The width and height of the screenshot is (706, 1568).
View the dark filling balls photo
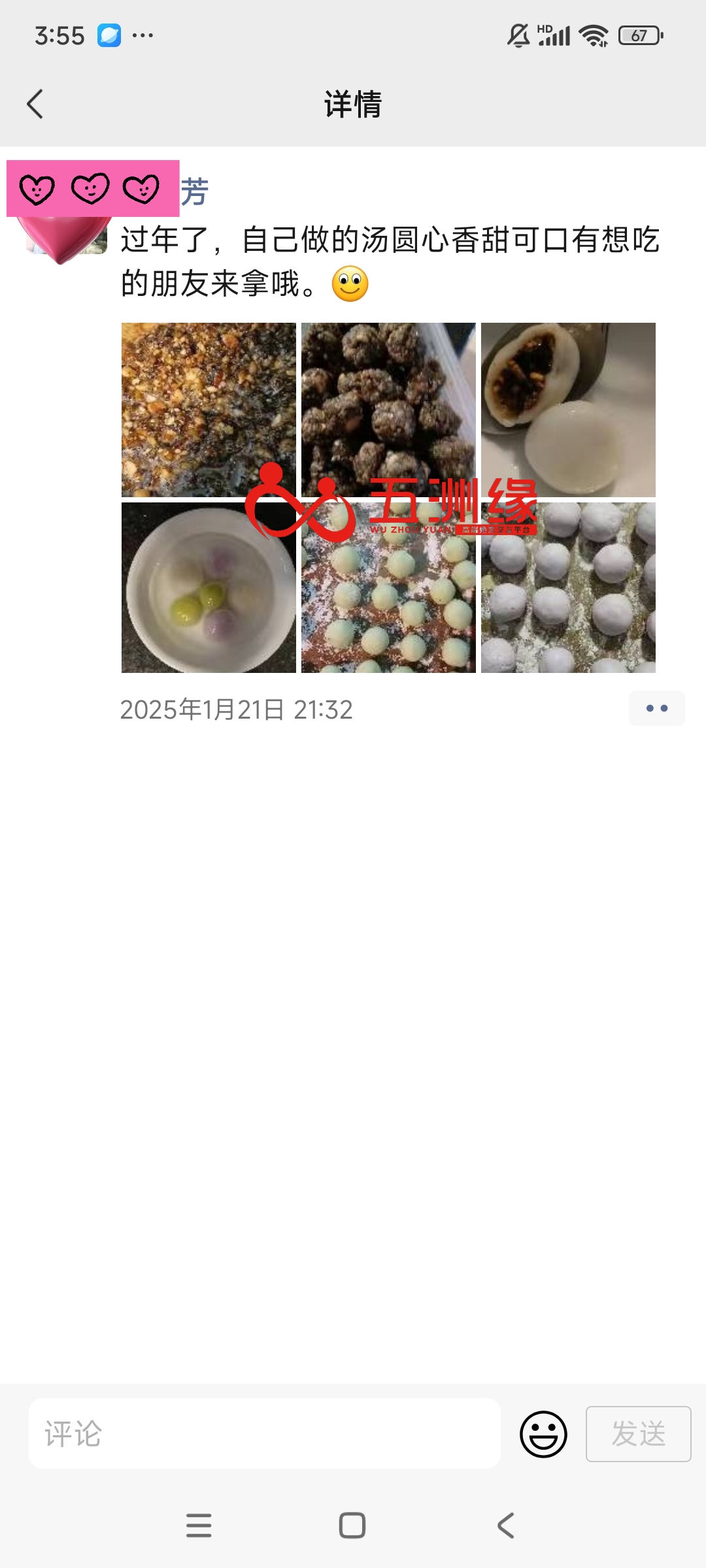pos(388,410)
